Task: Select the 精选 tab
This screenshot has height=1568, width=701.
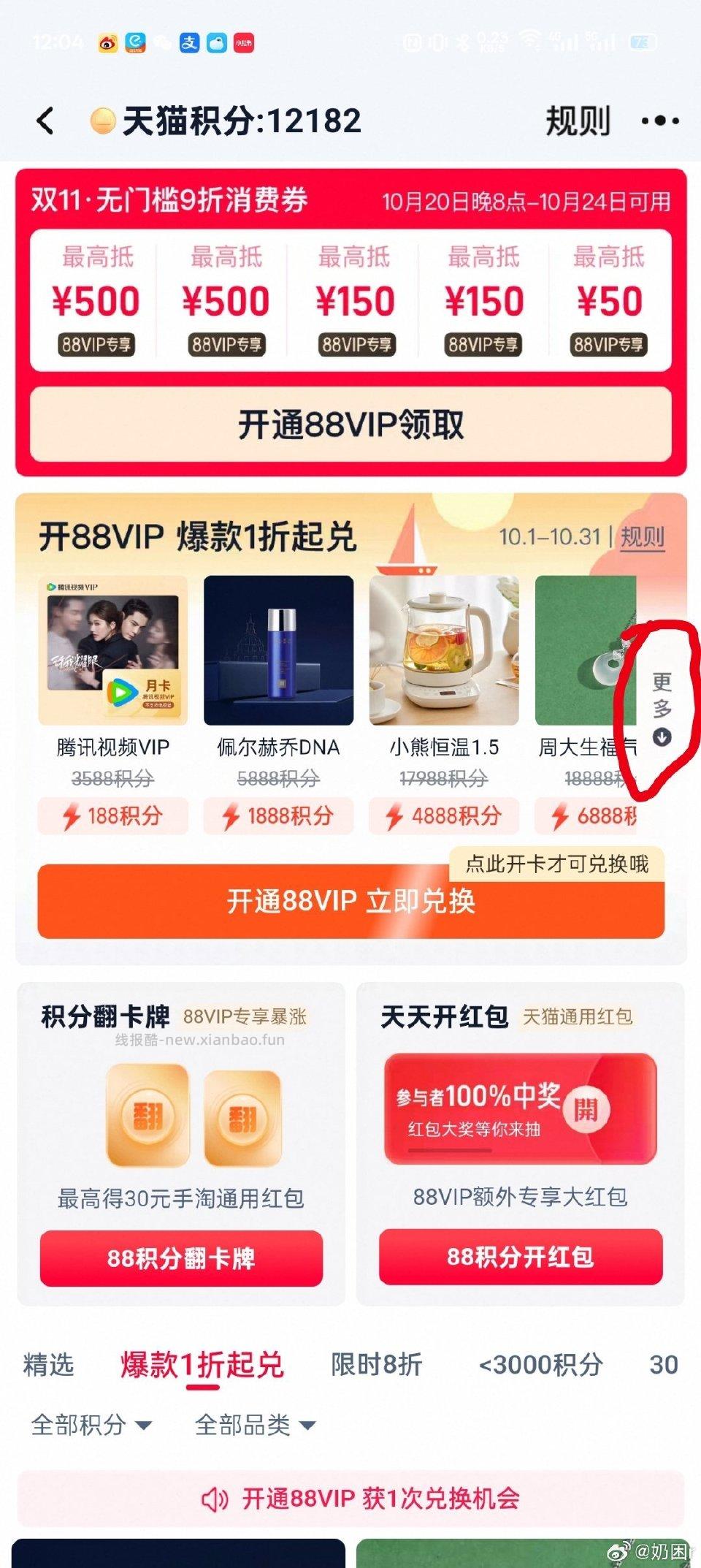Action: [49, 1365]
